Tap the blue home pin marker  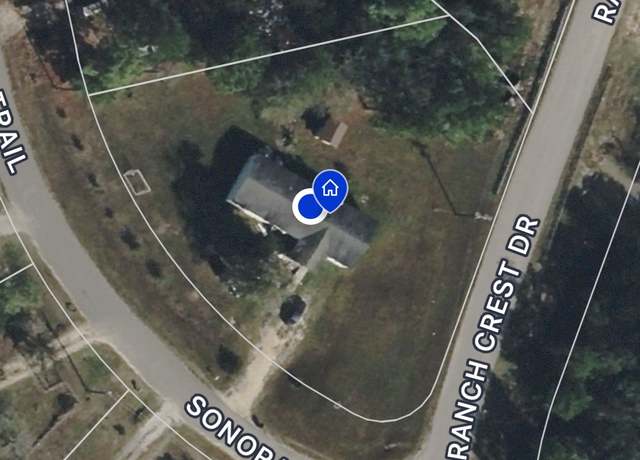pyautogui.click(x=330, y=187)
